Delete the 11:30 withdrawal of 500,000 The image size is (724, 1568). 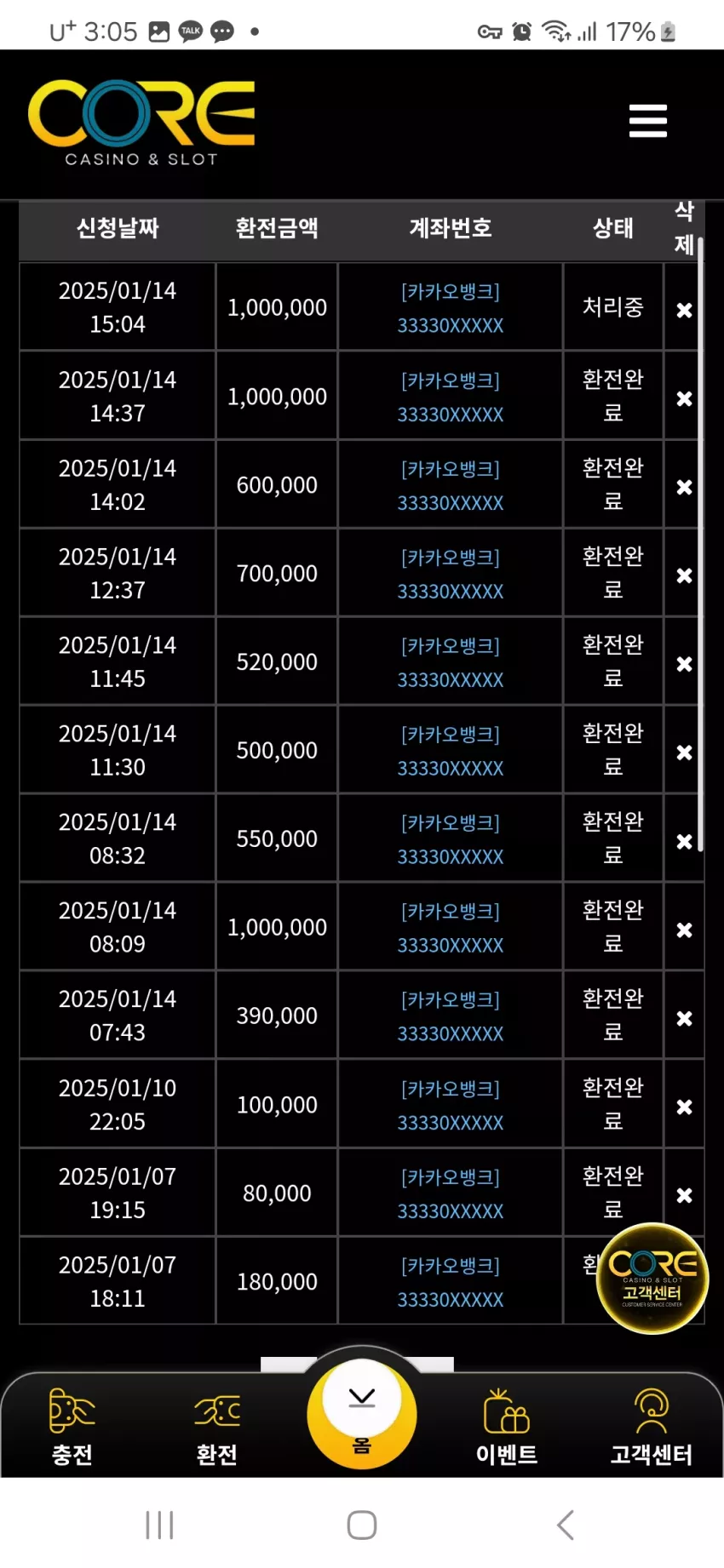[684, 753]
